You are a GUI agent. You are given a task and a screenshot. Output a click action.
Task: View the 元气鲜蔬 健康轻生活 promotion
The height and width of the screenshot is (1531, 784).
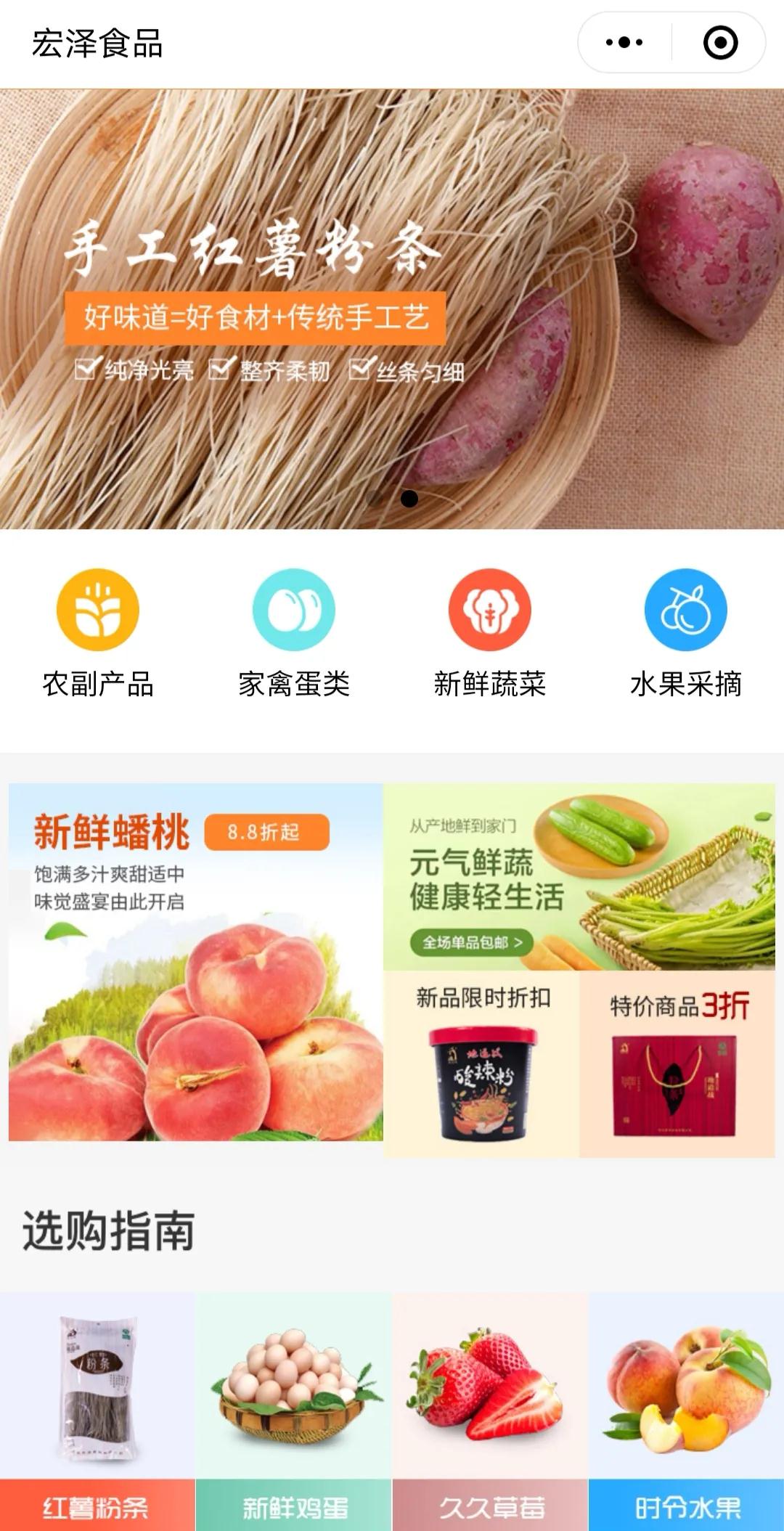tap(579, 877)
